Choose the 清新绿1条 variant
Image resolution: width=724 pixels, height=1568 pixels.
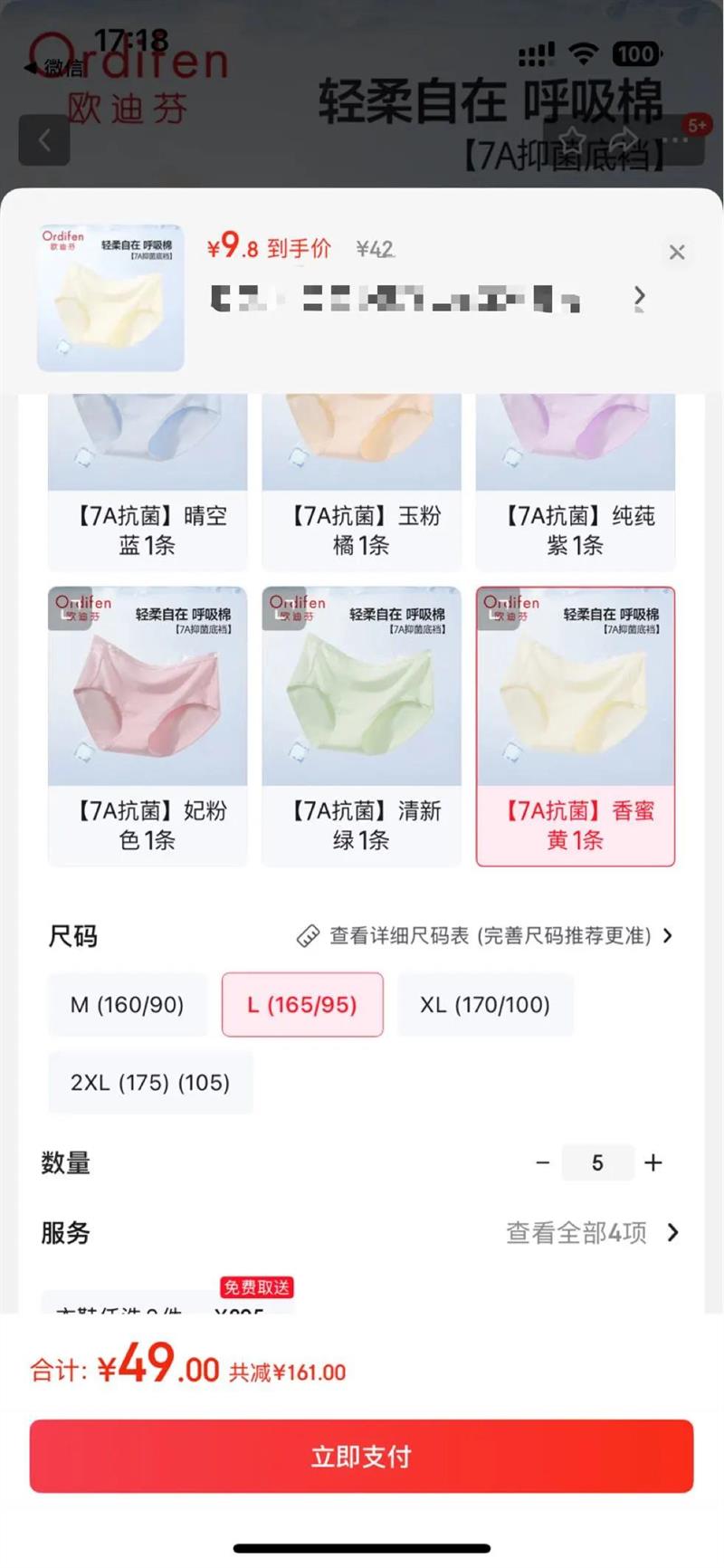click(x=361, y=726)
